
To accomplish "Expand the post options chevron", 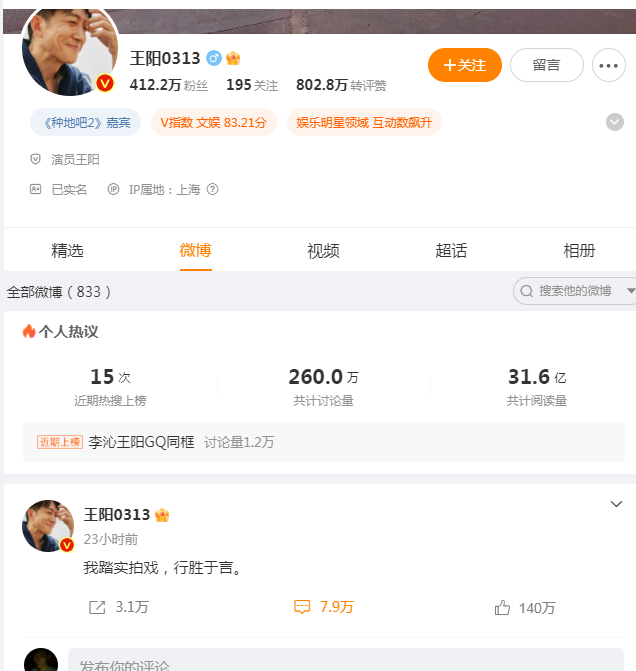I will pyautogui.click(x=616, y=504).
